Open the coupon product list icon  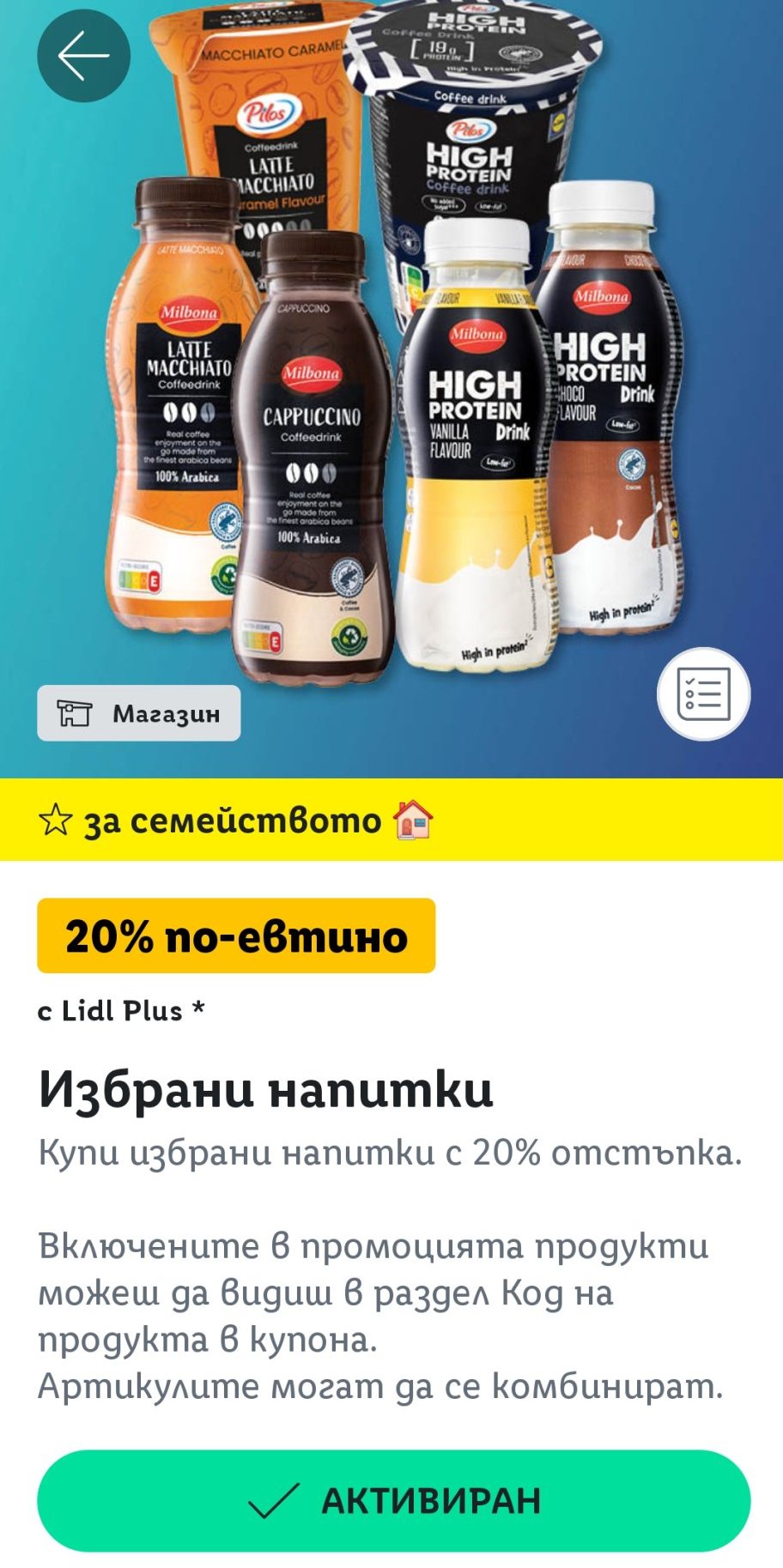tap(703, 693)
